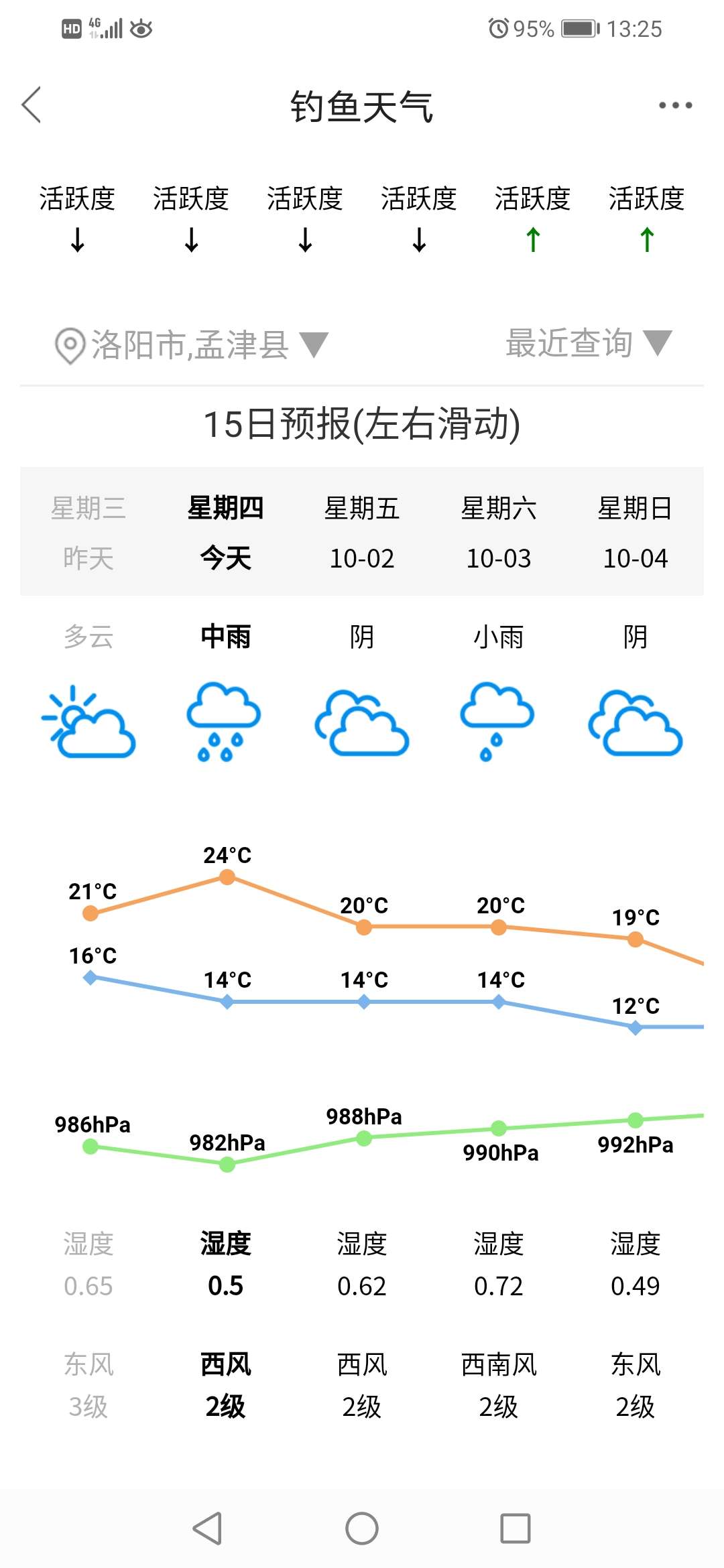Select 星期四 今天 forecast column

pyautogui.click(x=225, y=532)
